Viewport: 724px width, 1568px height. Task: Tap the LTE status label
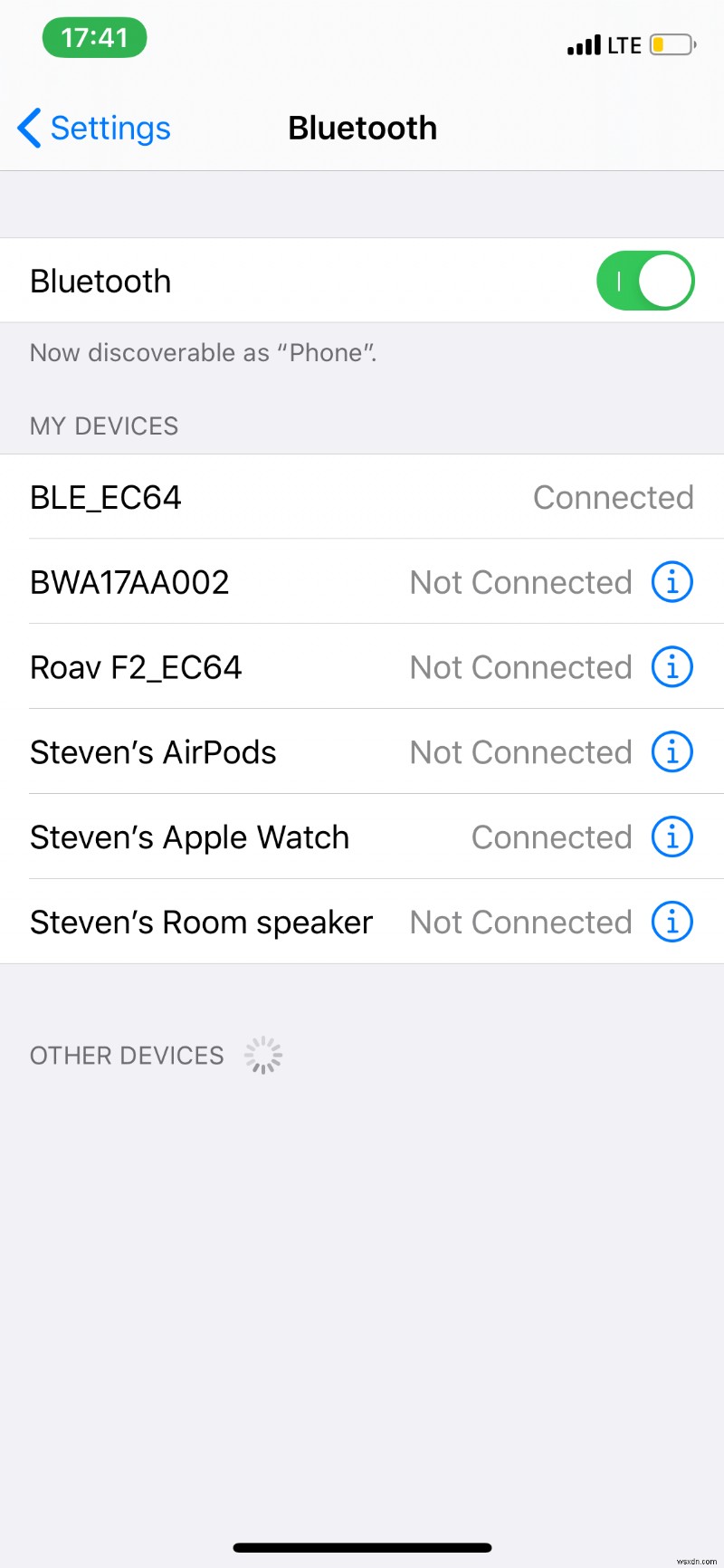626,43
